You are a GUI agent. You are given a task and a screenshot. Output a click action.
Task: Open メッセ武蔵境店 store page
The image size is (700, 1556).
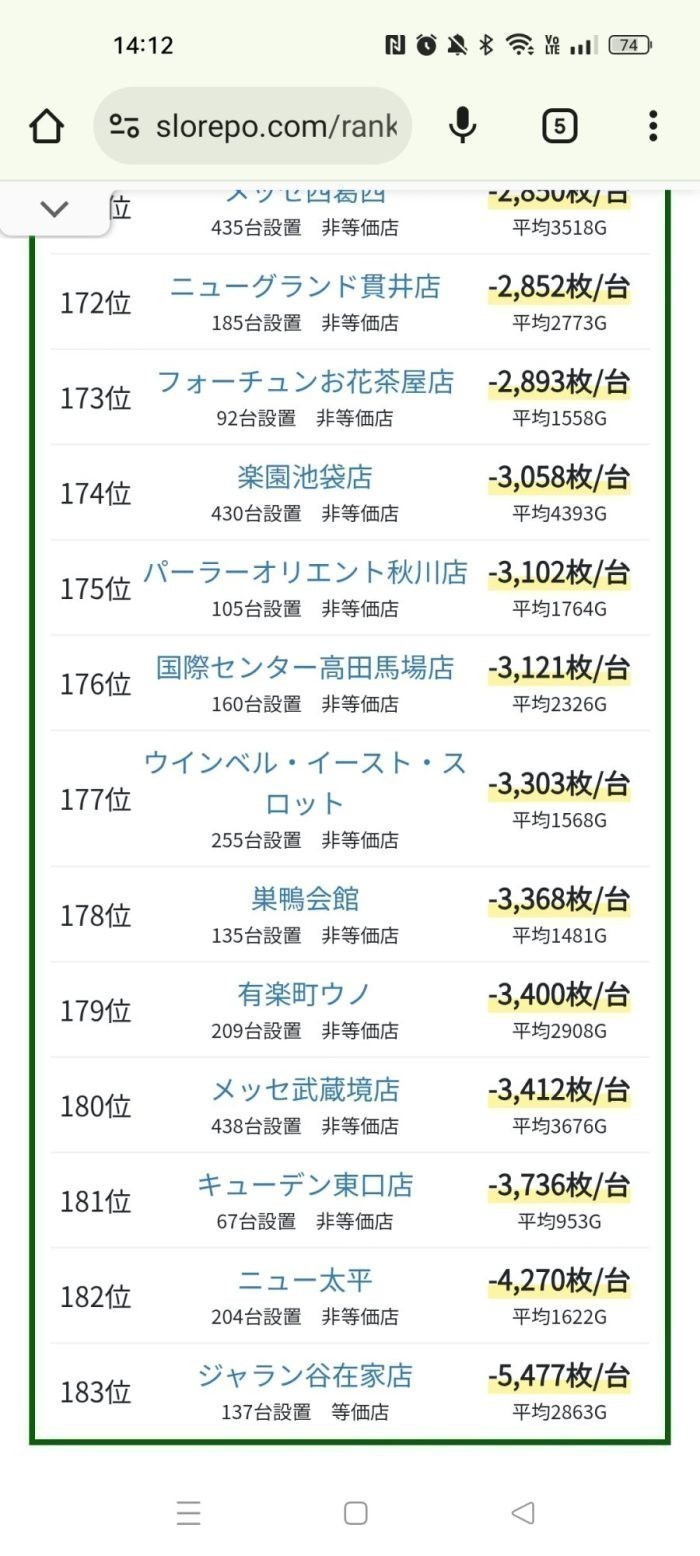pyautogui.click(x=304, y=1089)
